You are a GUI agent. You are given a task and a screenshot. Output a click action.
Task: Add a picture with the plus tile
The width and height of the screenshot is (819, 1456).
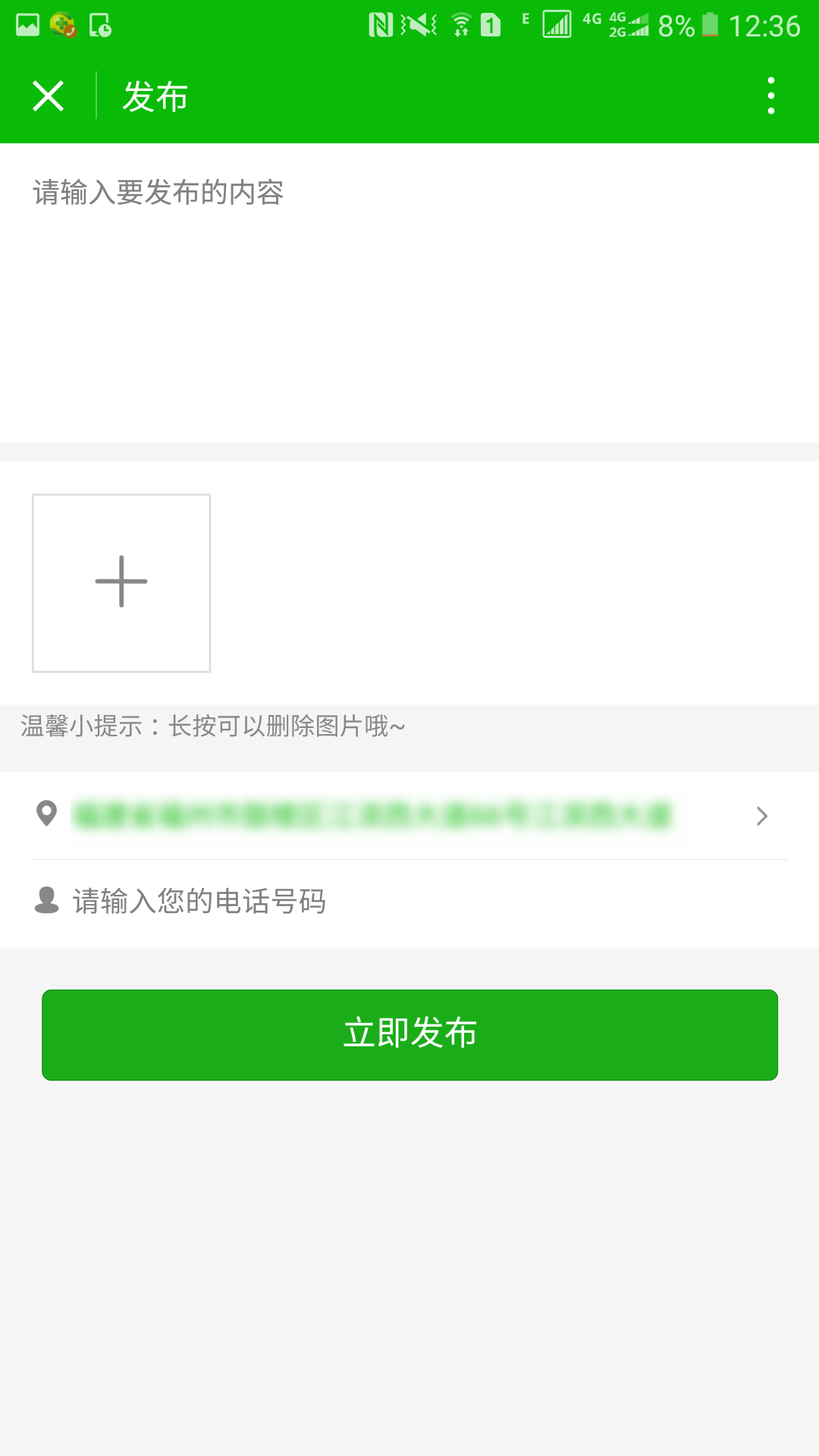(121, 583)
